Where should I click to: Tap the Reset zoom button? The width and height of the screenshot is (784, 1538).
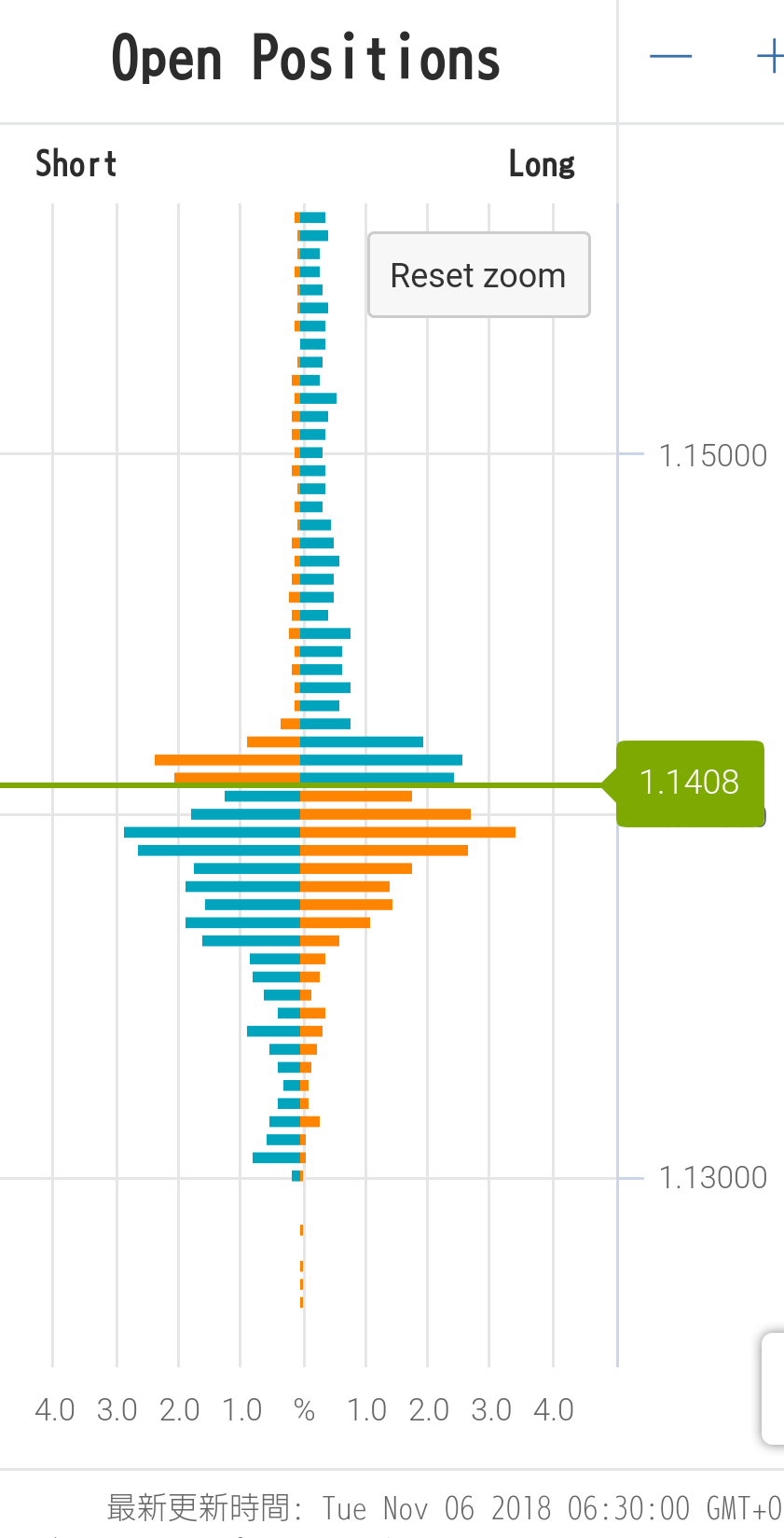pos(478,275)
